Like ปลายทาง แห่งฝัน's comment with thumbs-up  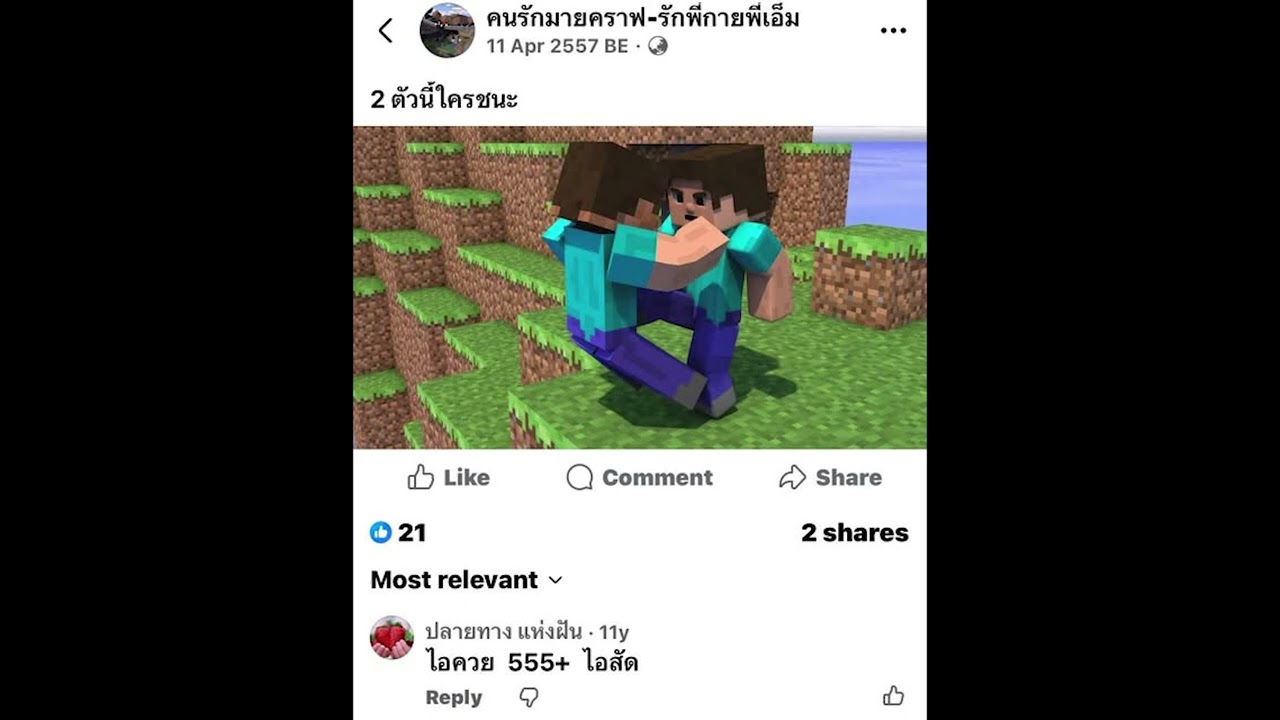click(x=893, y=696)
